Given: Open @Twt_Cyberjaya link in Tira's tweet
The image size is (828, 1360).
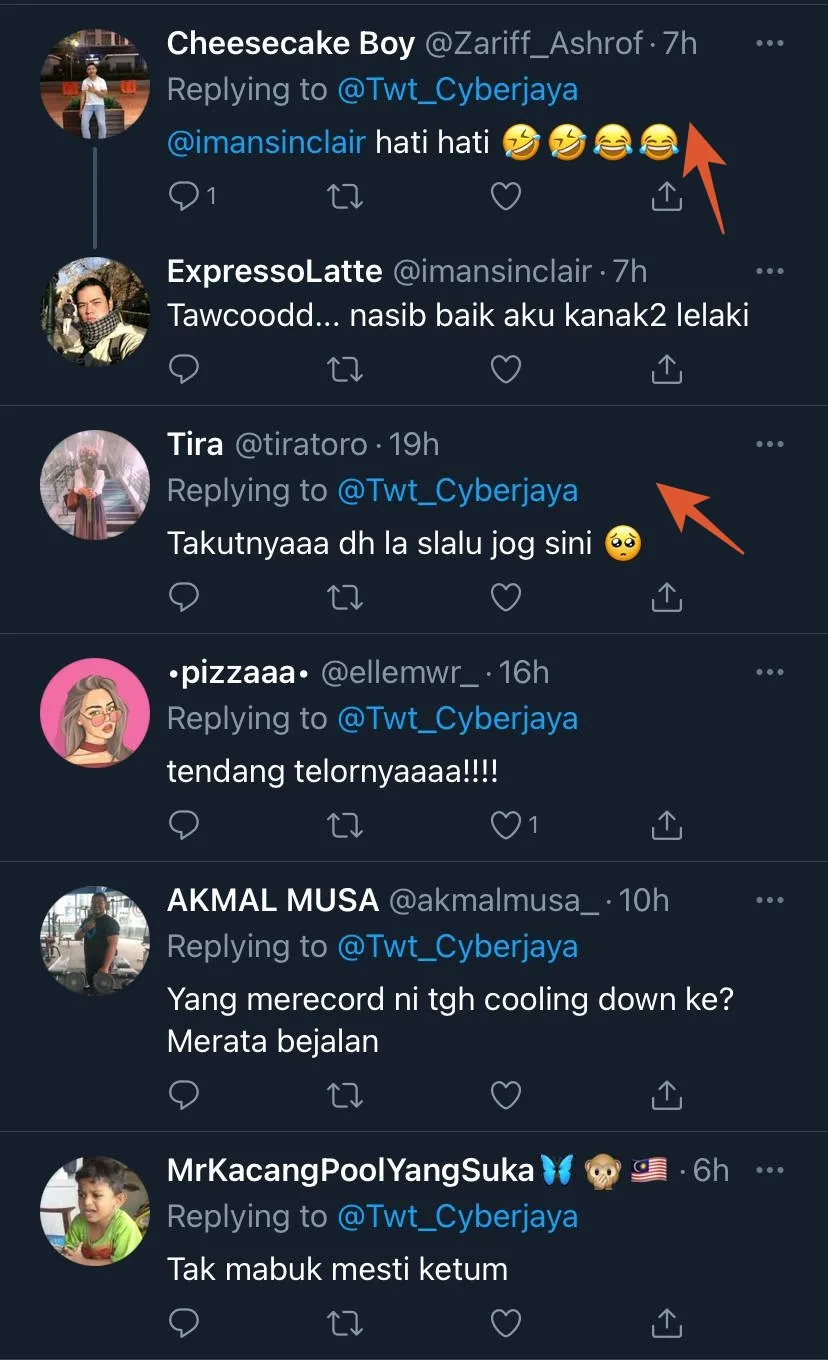Looking at the screenshot, I should pyautogui.click(x=458, y=491).
